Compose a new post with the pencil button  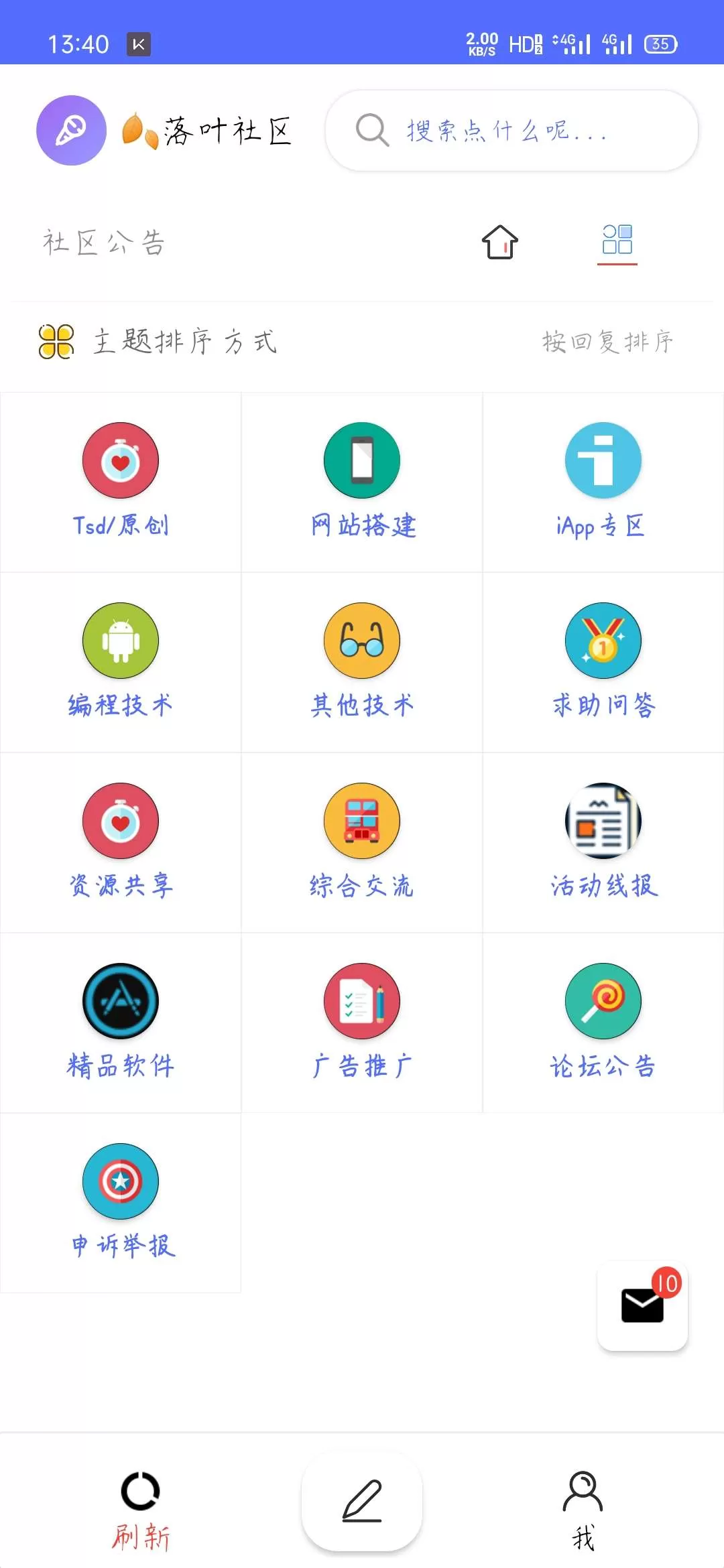362,1501
